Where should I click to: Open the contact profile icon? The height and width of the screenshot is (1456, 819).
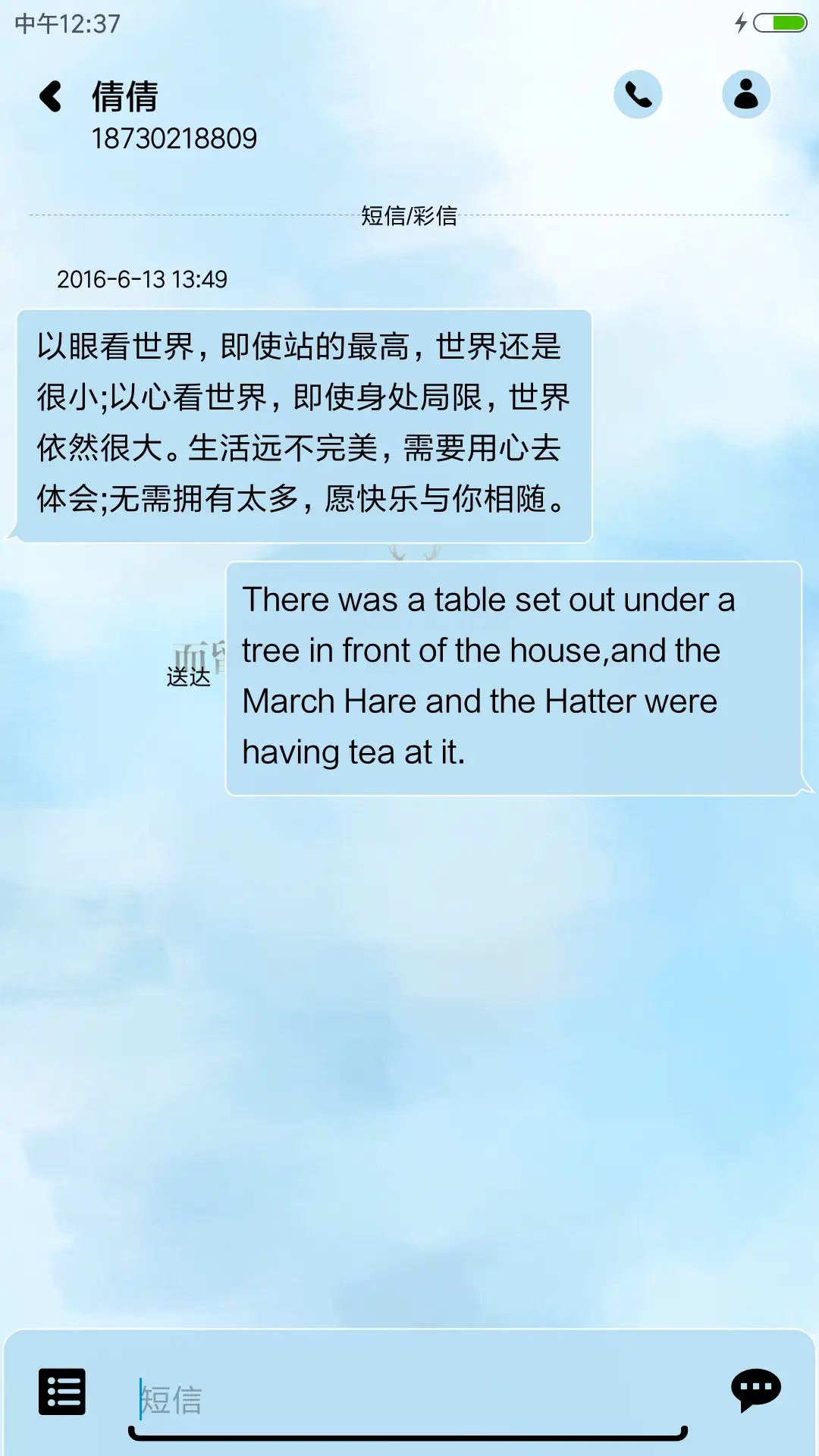746,94
